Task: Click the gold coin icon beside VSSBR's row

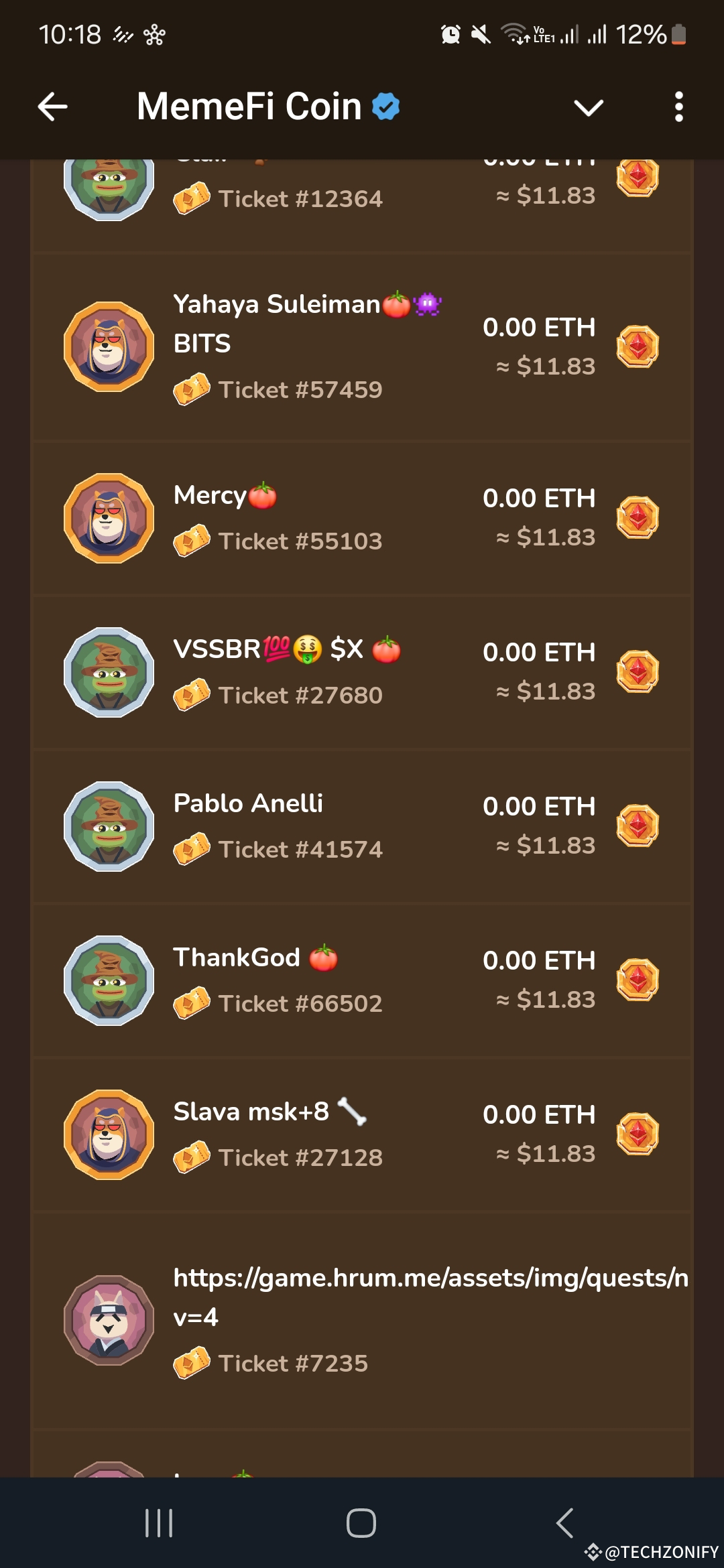Action: point(636,671)
